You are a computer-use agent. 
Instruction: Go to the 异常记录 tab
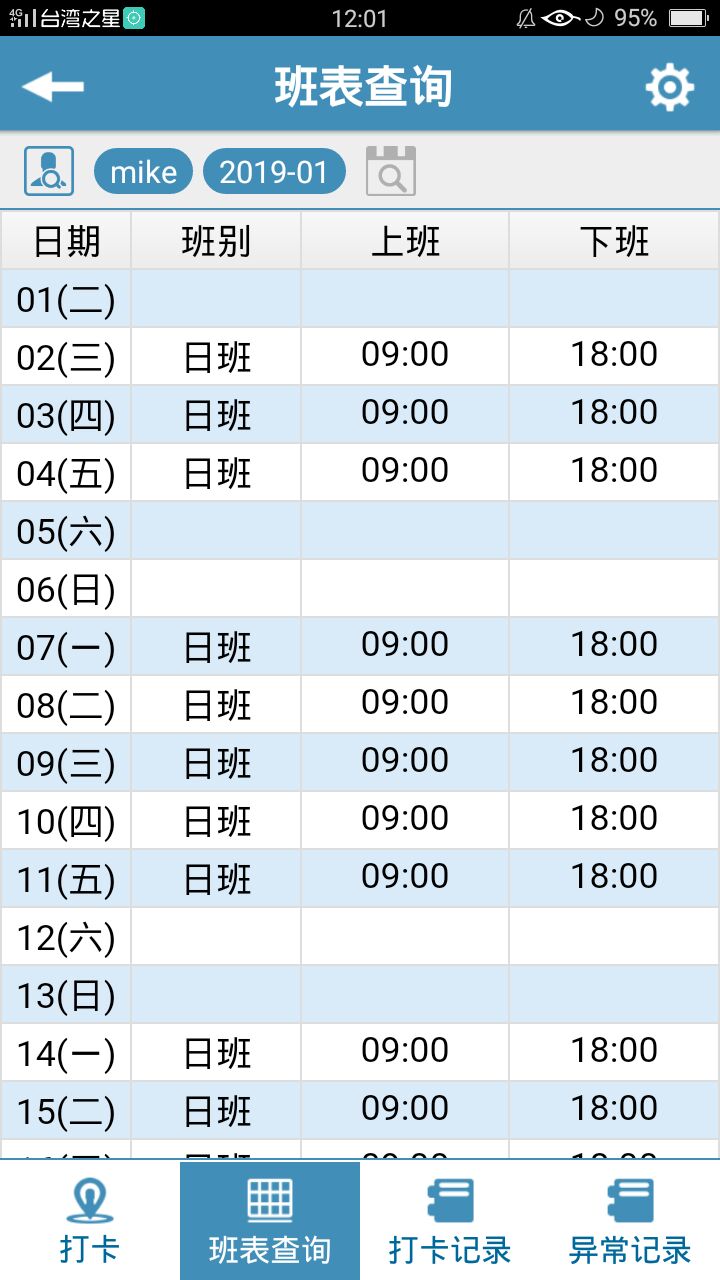(630, 1221)
